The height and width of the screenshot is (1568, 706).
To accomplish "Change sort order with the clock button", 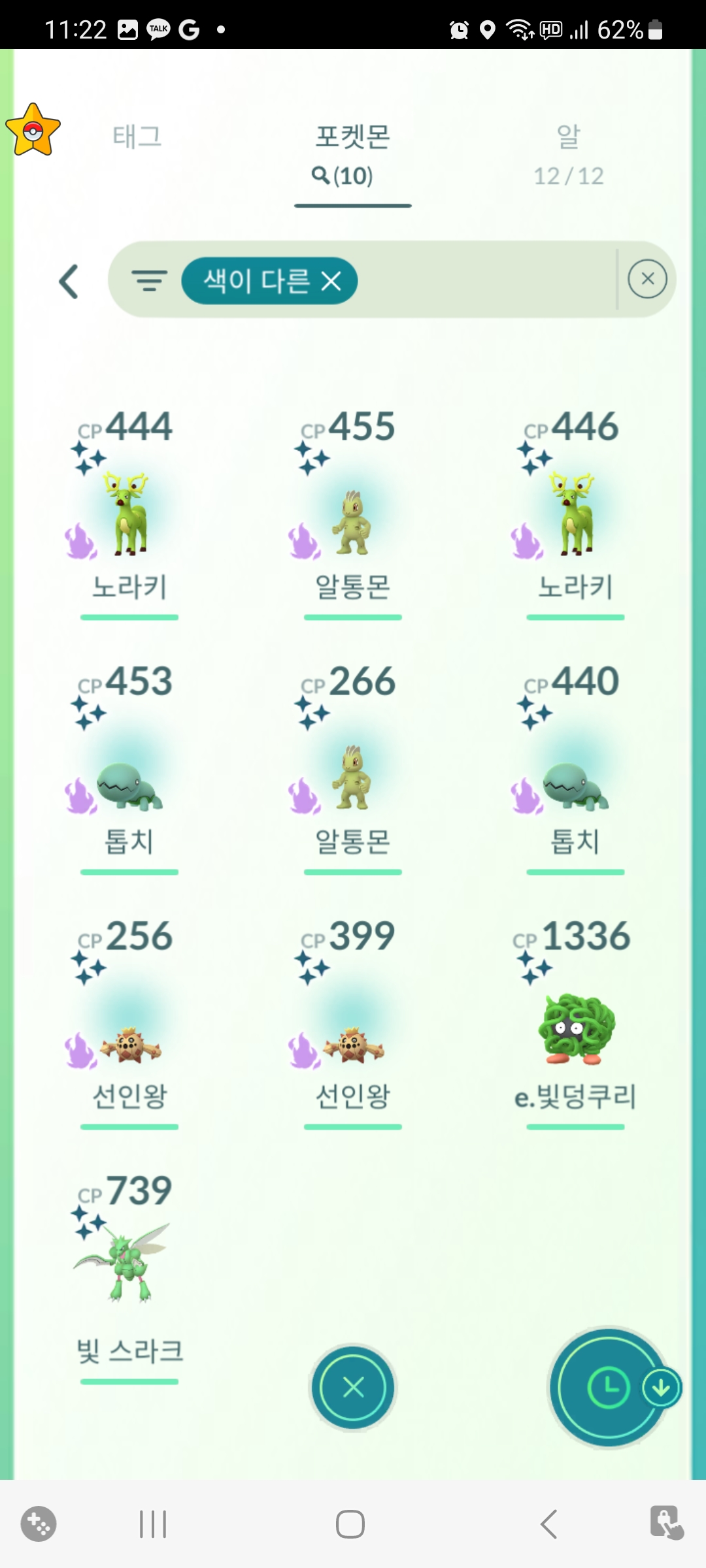I will coord(609,1387).
